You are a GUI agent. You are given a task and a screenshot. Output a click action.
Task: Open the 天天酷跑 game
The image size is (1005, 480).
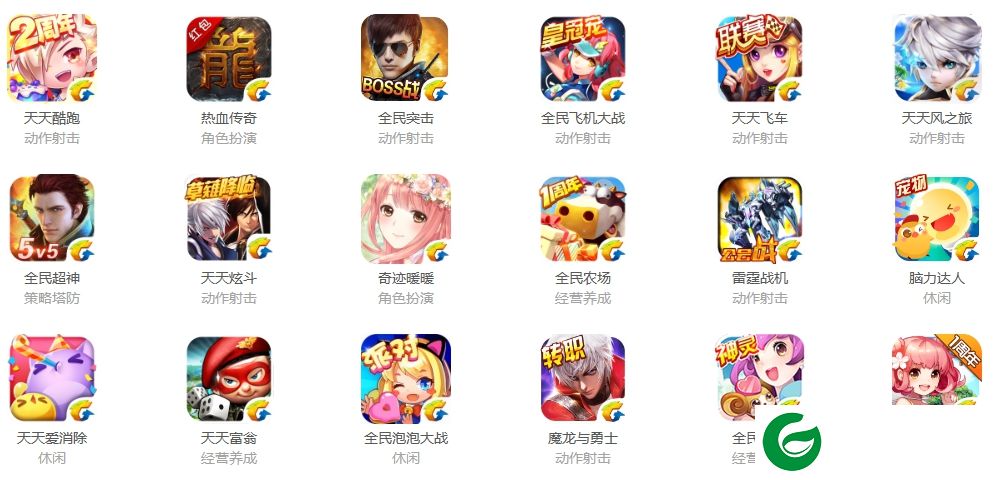(x=52, y=58)
